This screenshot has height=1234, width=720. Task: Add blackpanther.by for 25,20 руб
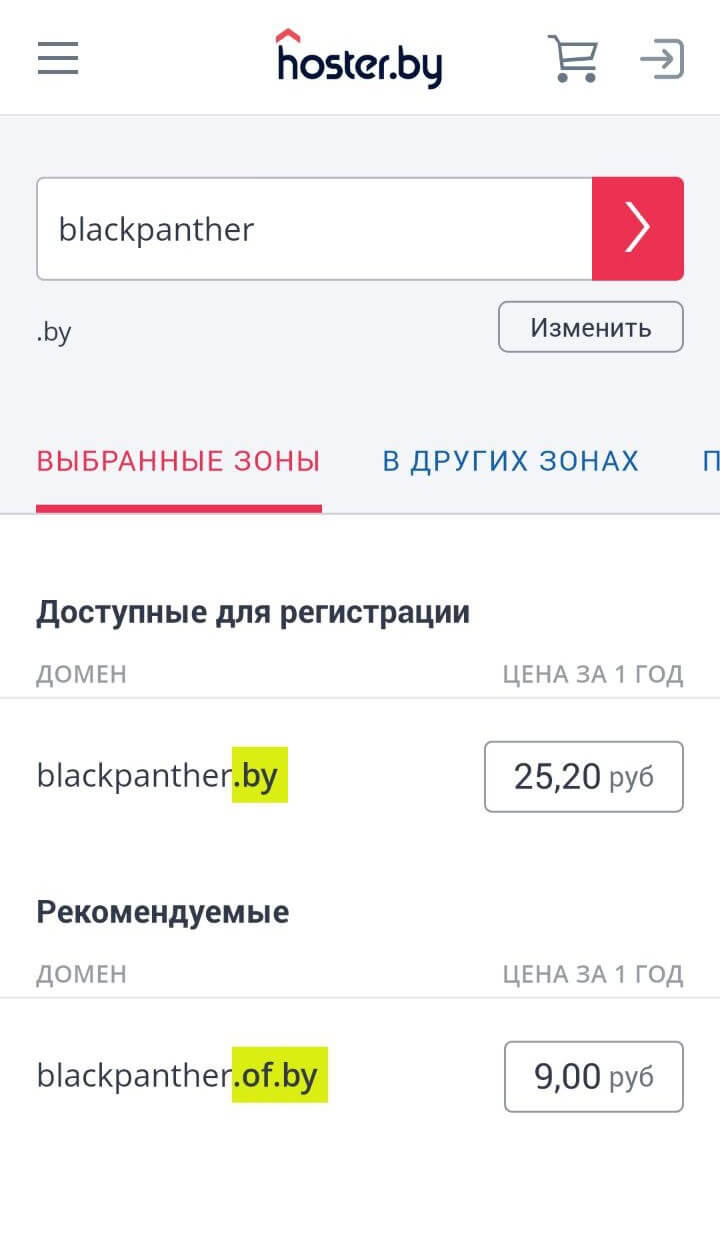pos(583,776)
